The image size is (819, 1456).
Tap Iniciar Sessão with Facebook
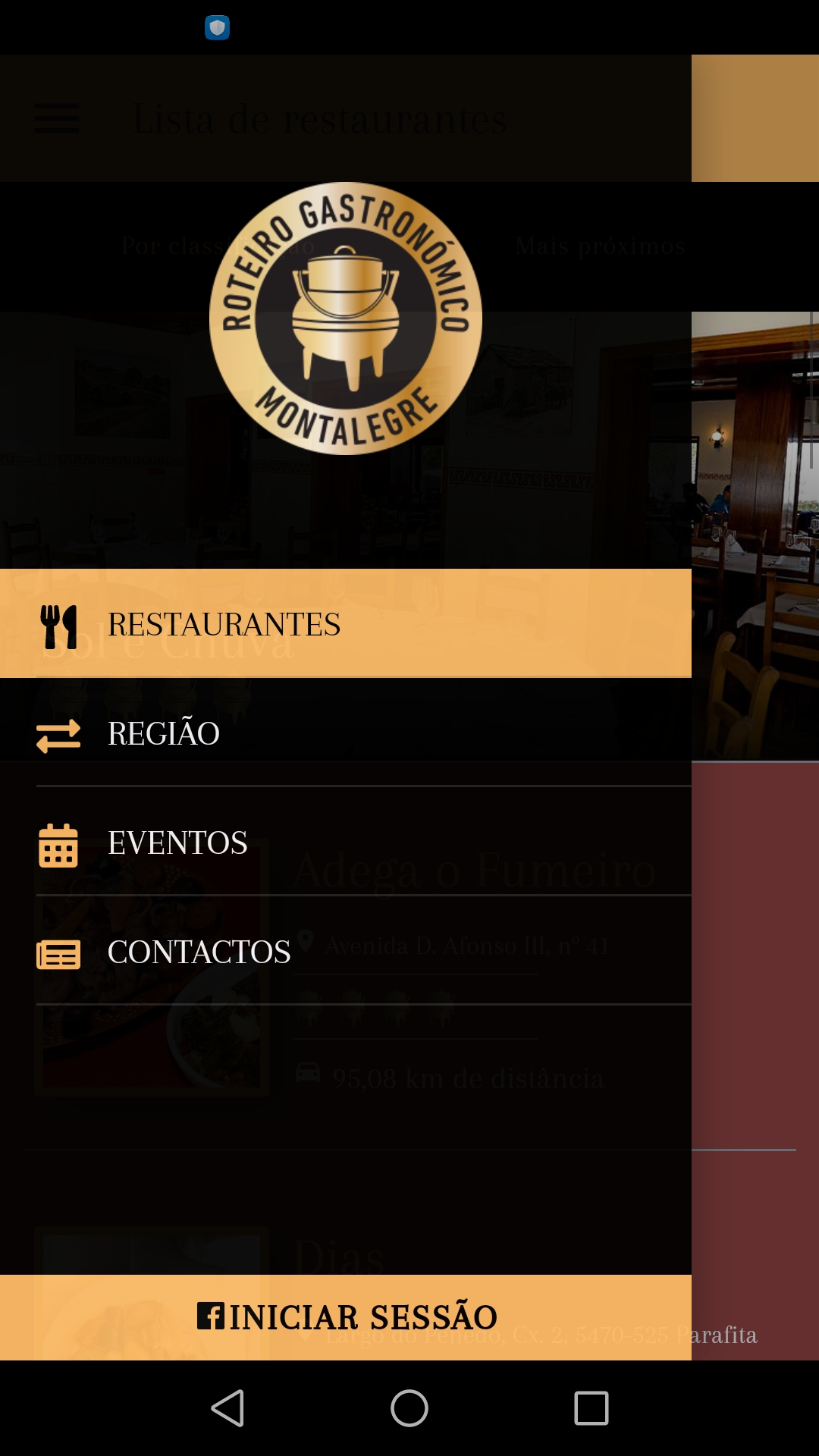(x=346, y=1317)
